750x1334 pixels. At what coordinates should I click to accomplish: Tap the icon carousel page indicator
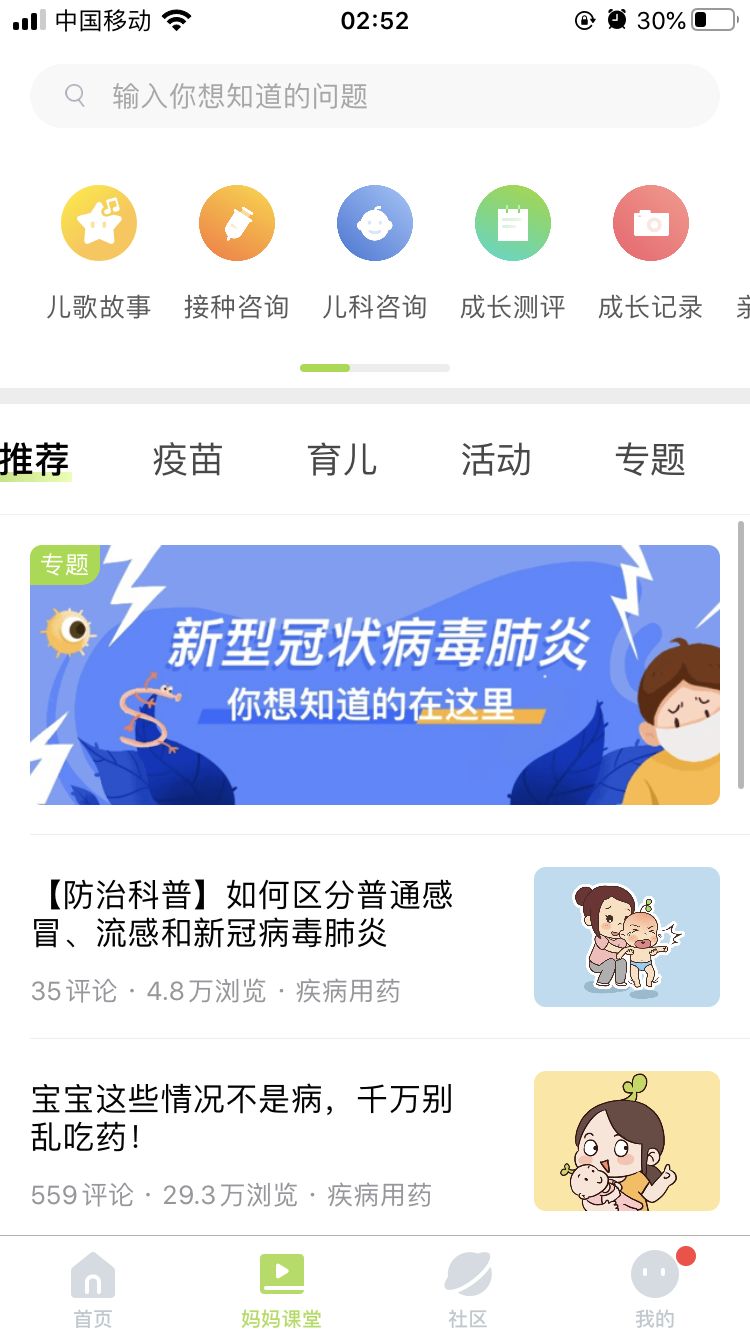(375, 367)
